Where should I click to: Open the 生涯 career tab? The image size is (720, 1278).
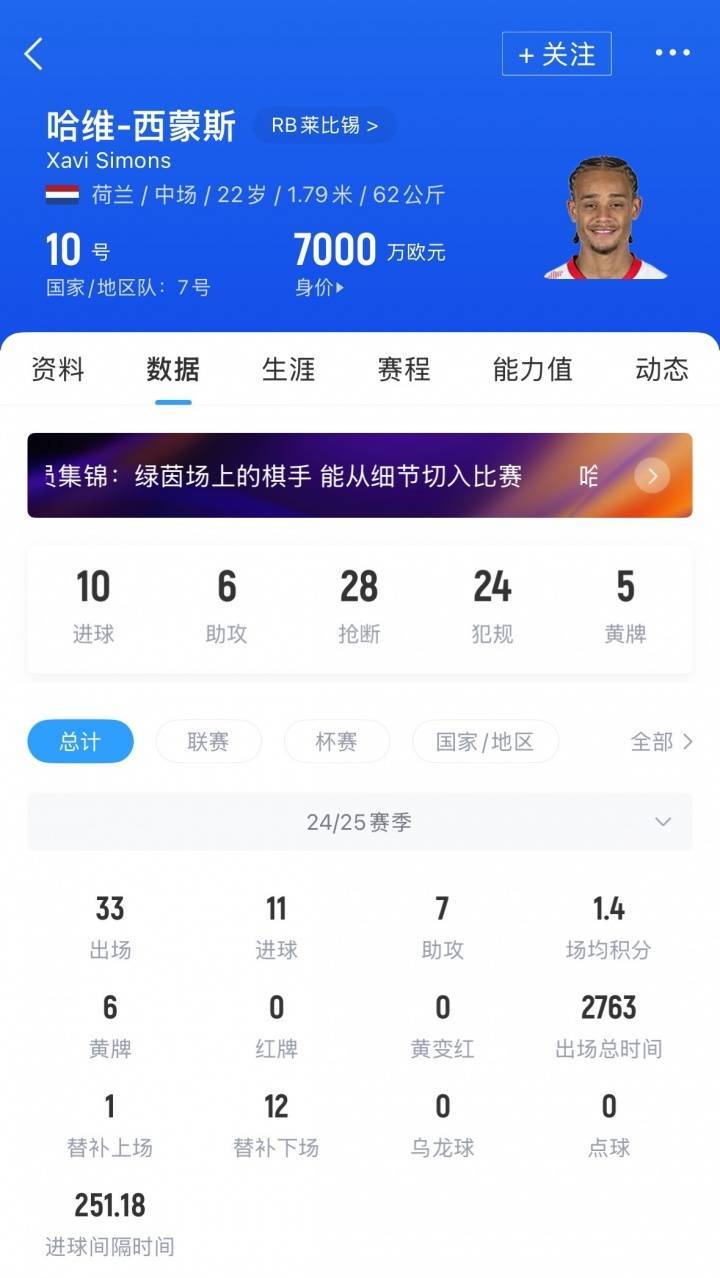[288, 369]
